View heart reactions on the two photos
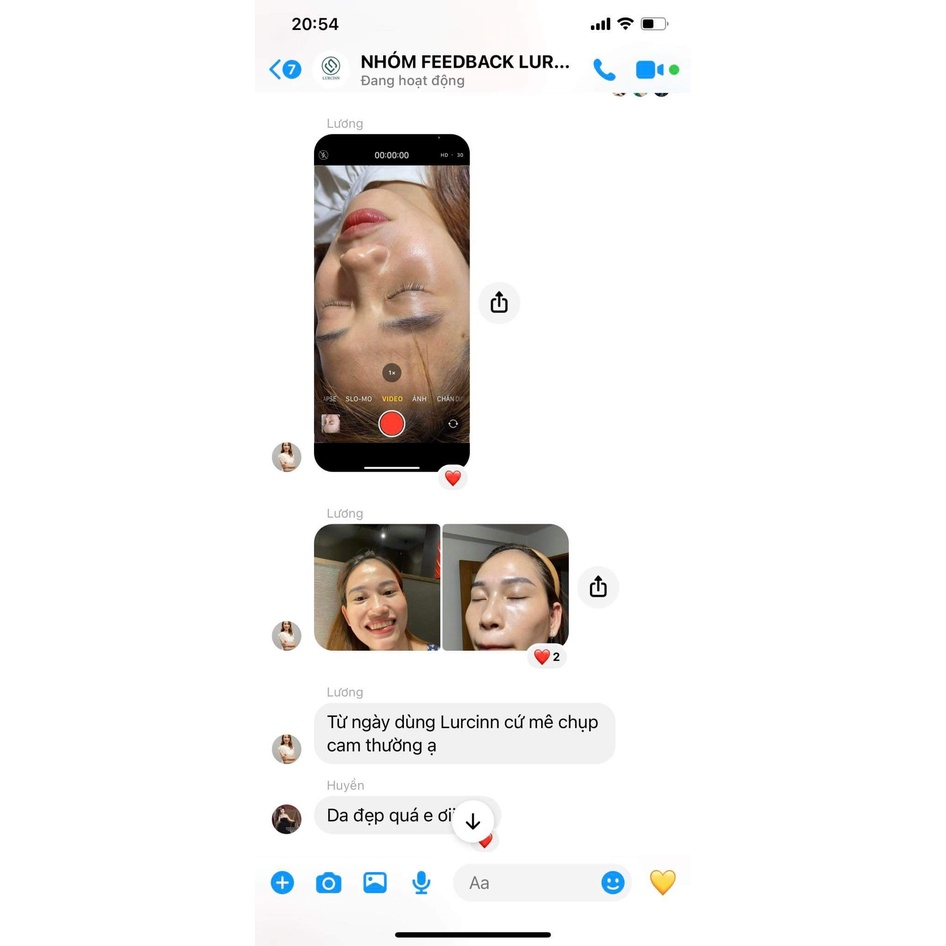 click(546, 657)
